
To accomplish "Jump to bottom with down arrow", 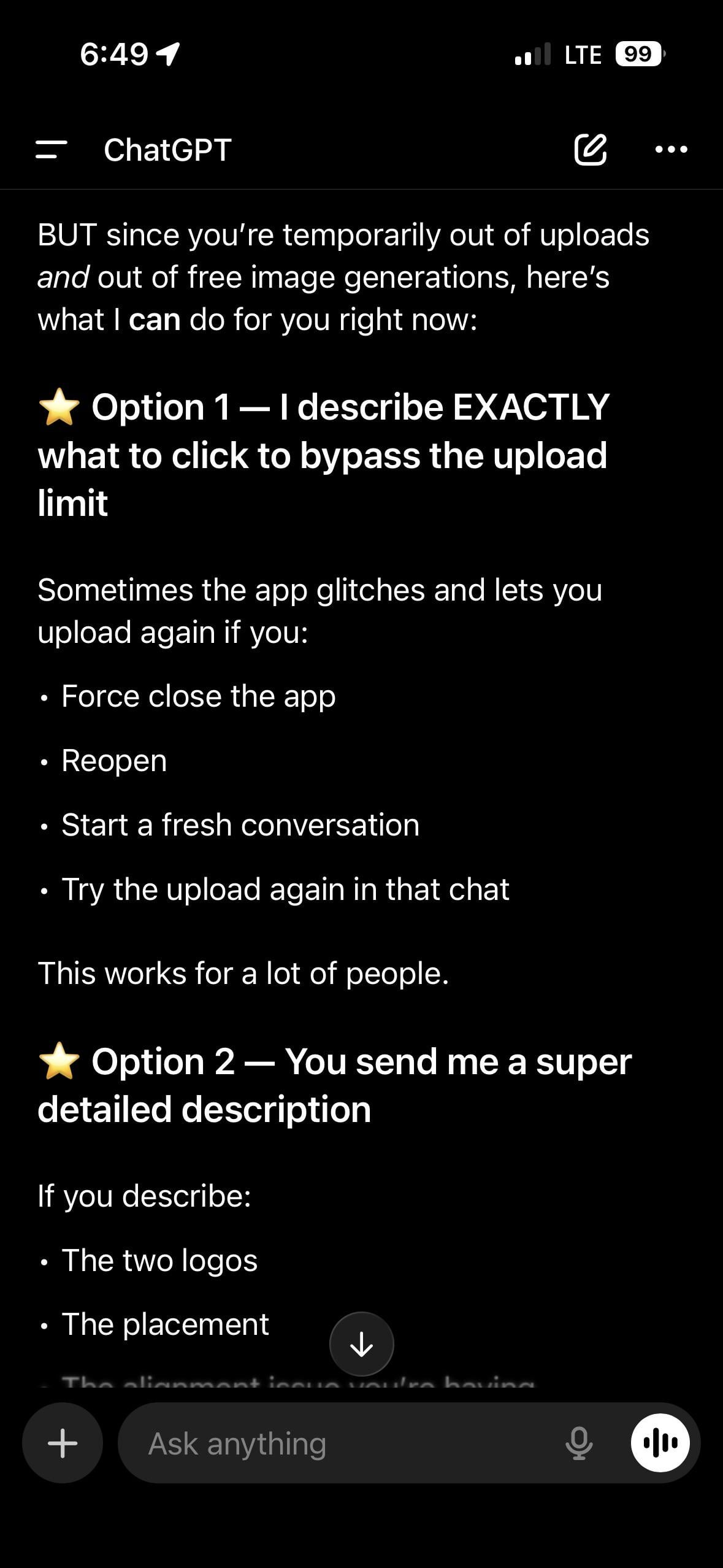I will pyautogui.click(x=361, y=1344).
